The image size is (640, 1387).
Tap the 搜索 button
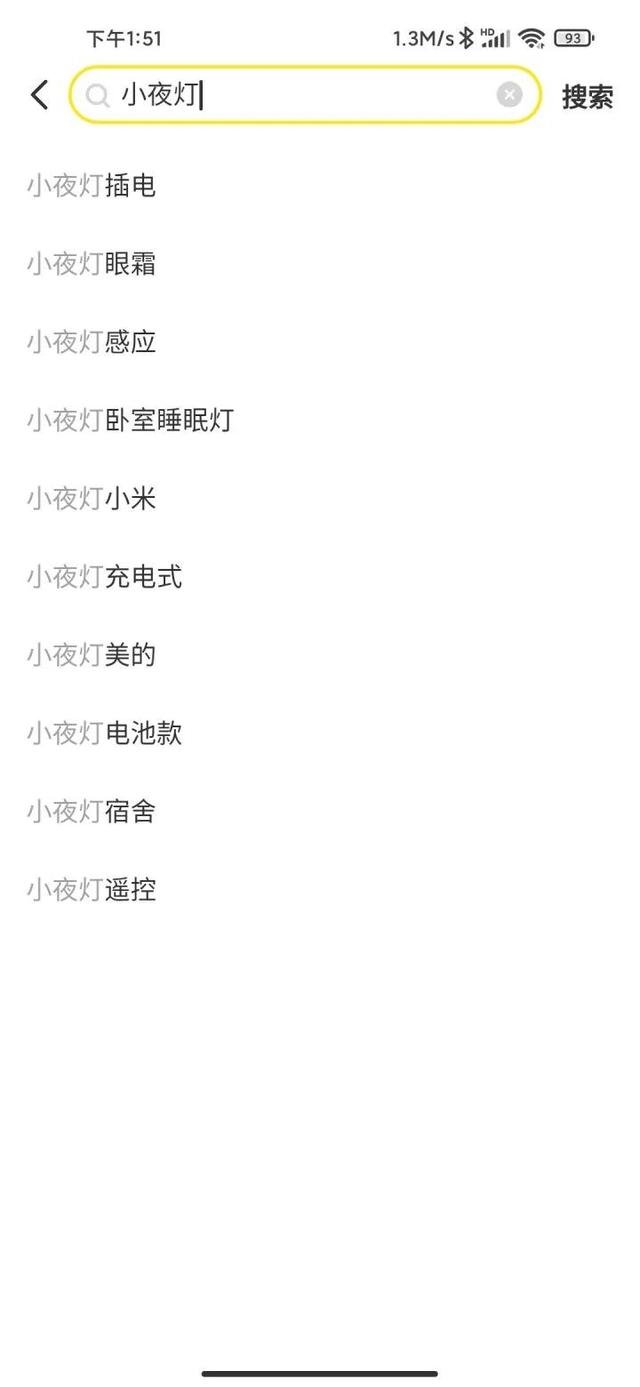[587, 97]
